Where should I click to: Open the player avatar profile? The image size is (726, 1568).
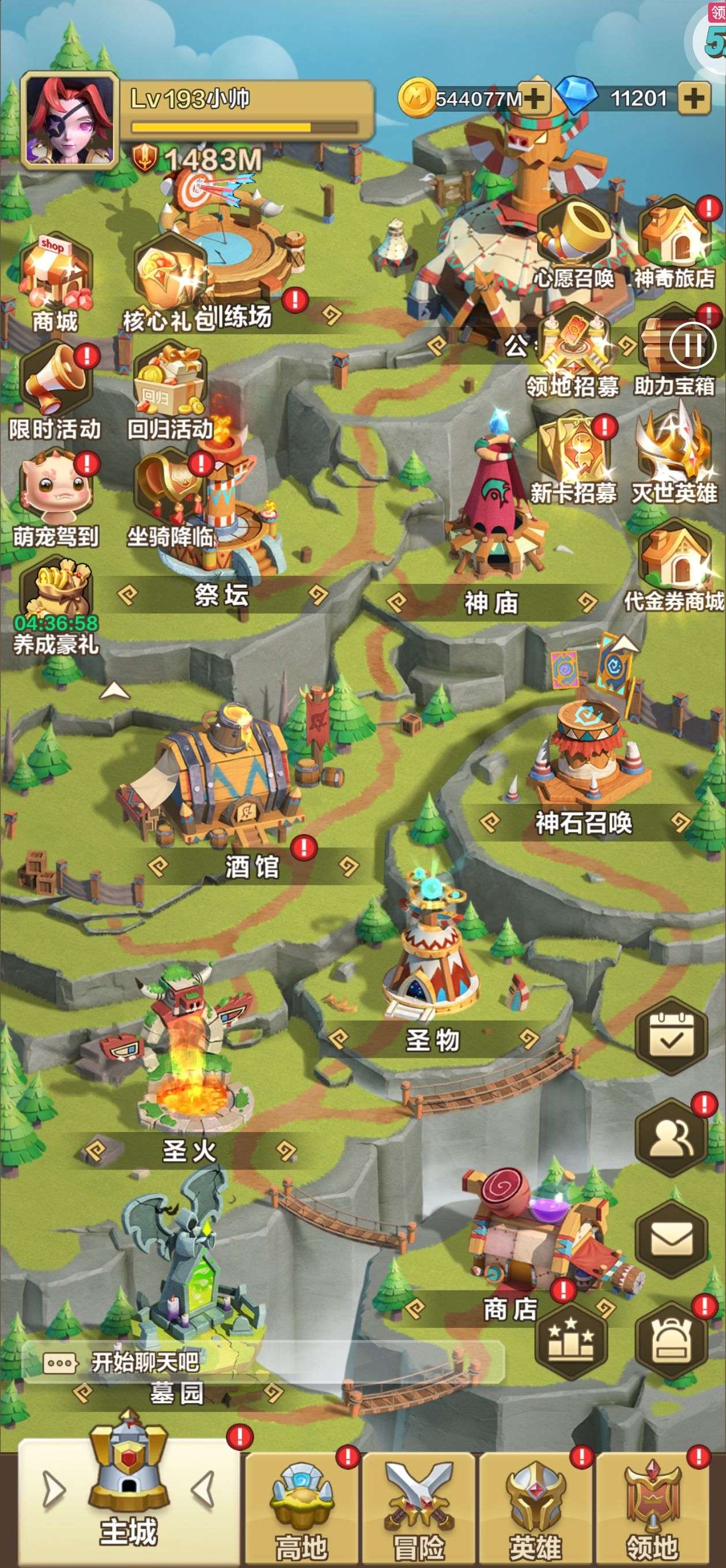[x=70, y=120]
